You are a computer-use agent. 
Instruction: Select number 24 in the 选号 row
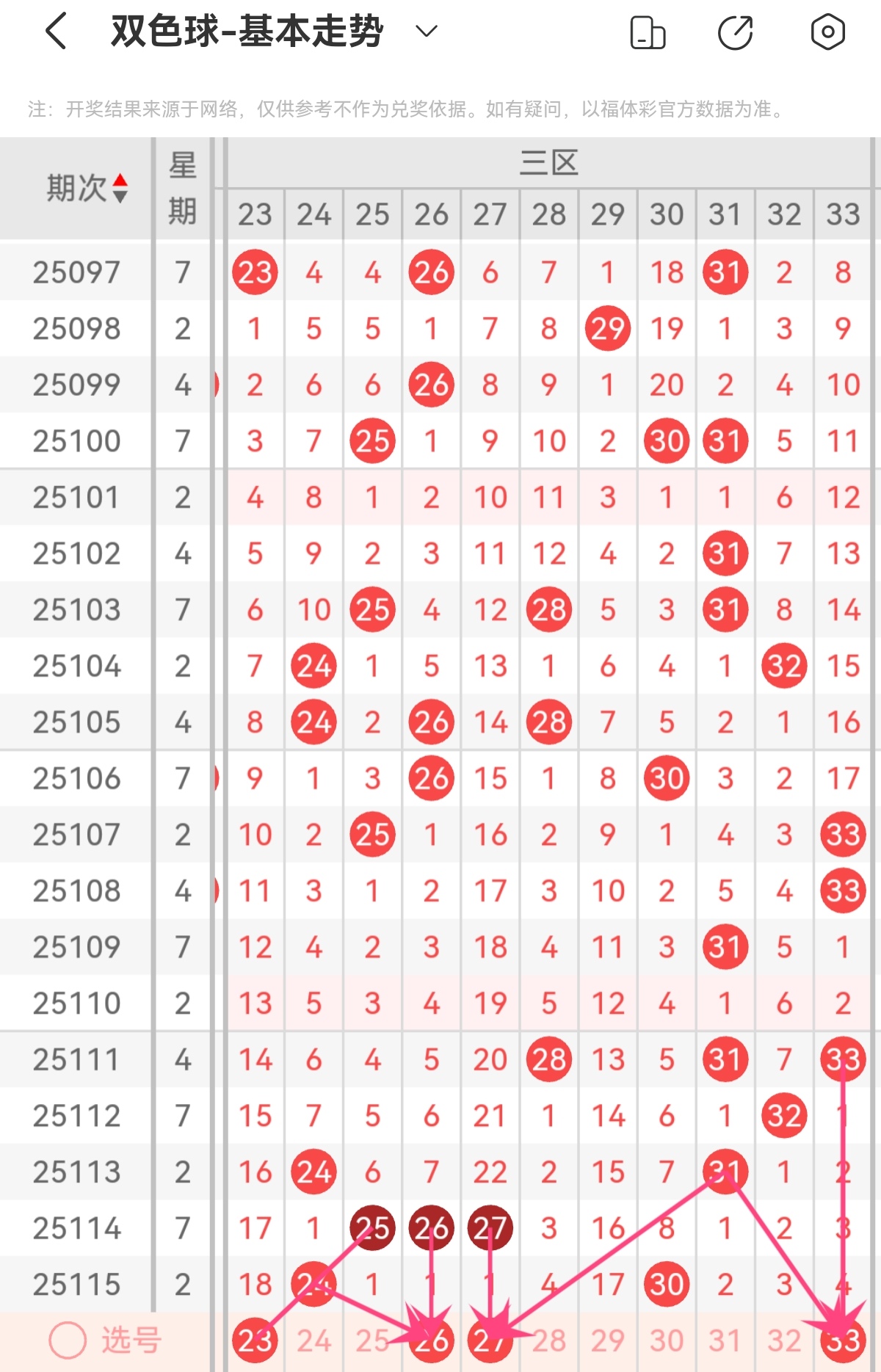[313, 1342]
